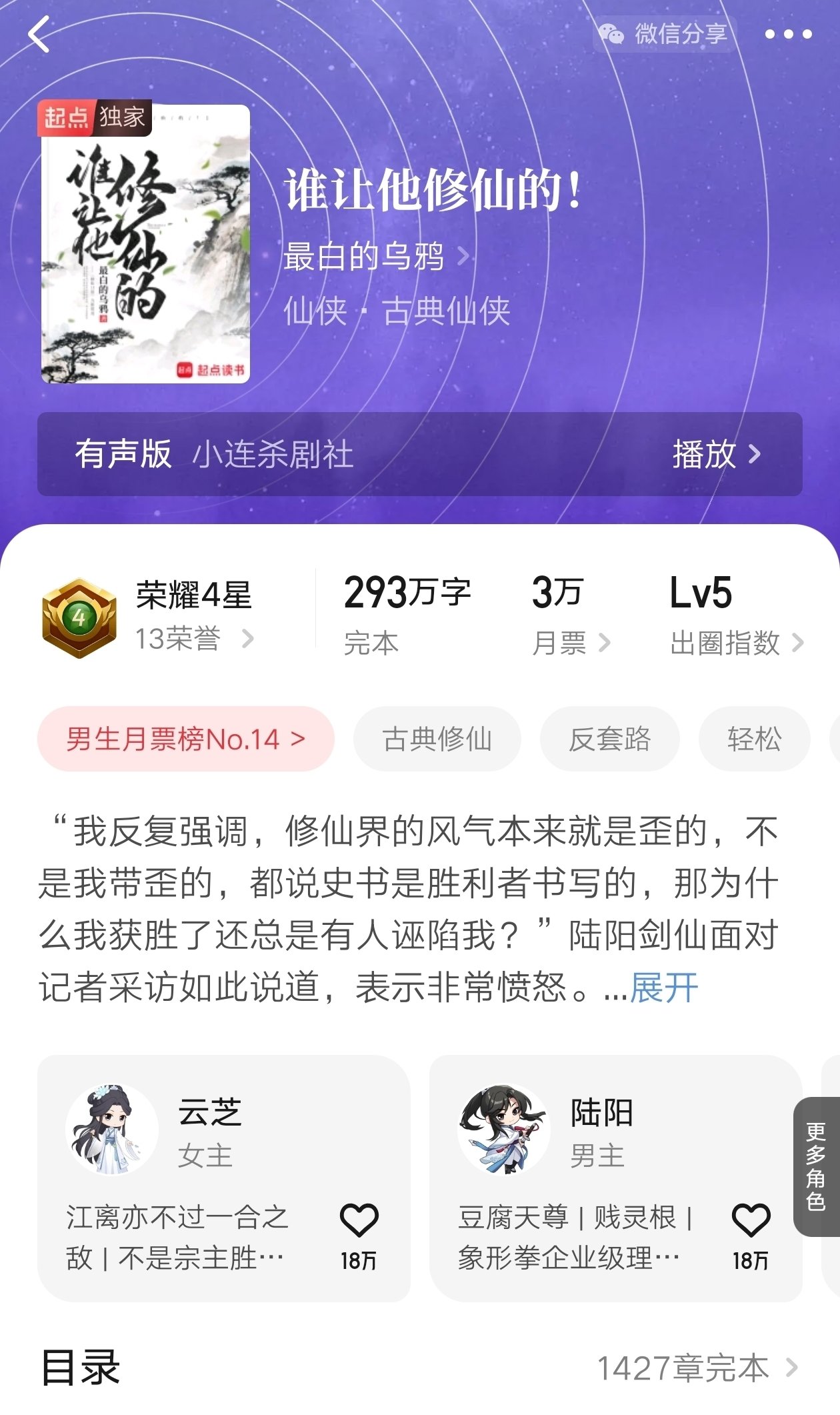Image resolution: width=840 pixels, height=1415 pixels.
Task: Open 云芝 character card
Action: (x=200, y=1134)
